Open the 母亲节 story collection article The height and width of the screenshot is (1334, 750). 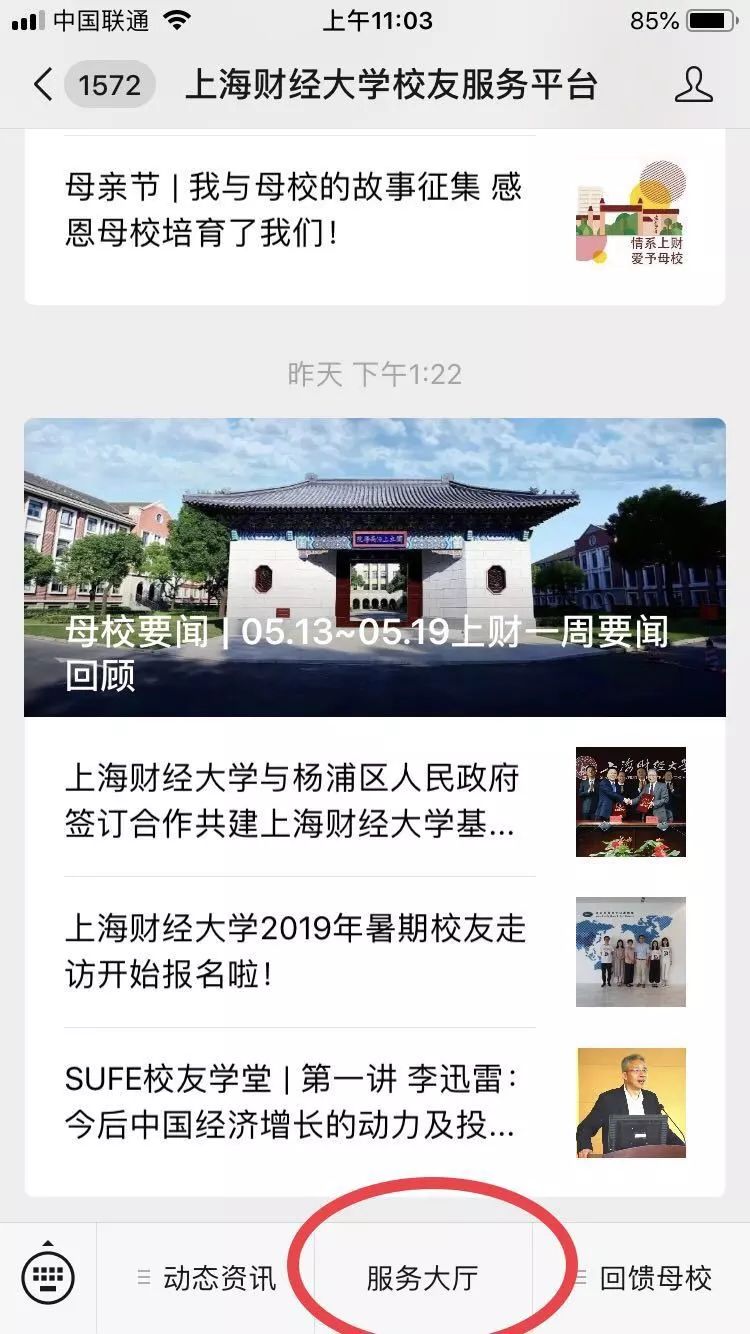(293, 210)
